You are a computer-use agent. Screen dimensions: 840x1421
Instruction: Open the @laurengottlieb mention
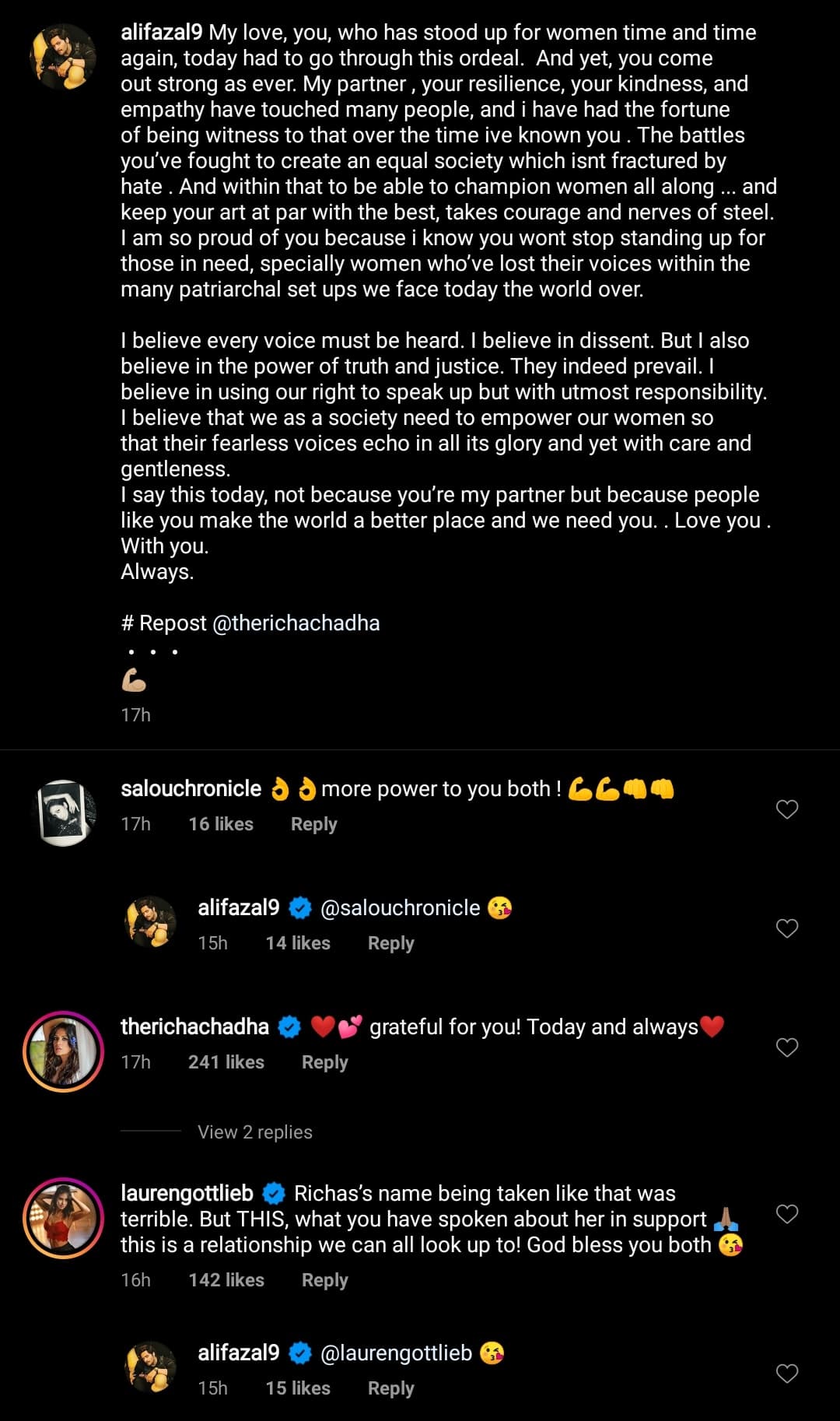pyautogui.click(x=396, y=1353)
